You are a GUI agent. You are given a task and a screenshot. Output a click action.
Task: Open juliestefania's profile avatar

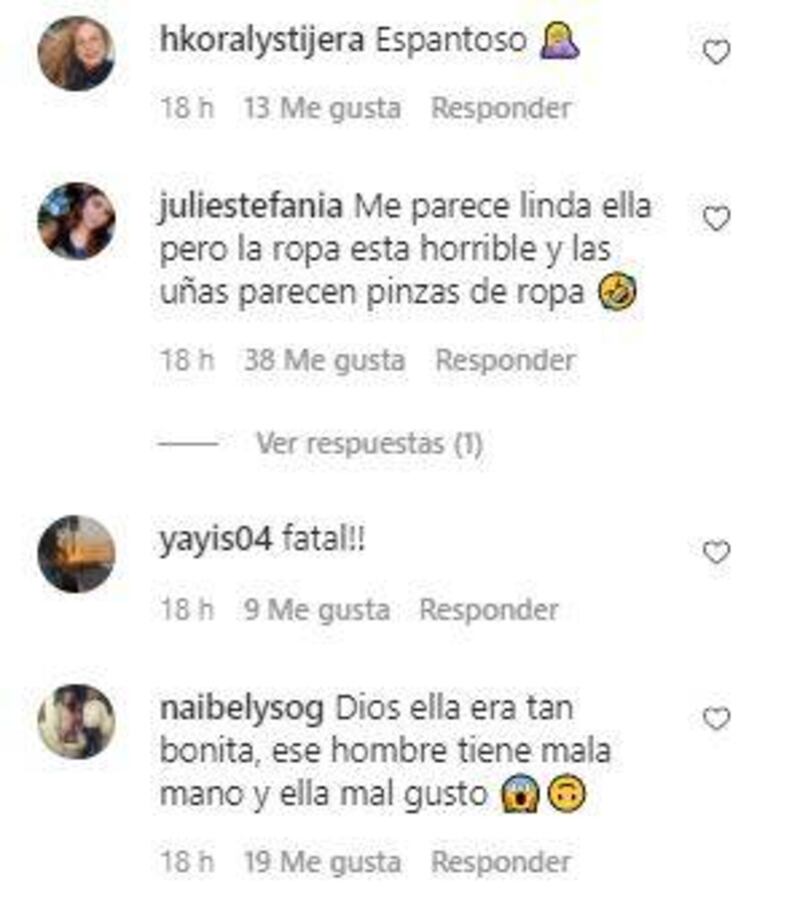click(x=76, y=220)
